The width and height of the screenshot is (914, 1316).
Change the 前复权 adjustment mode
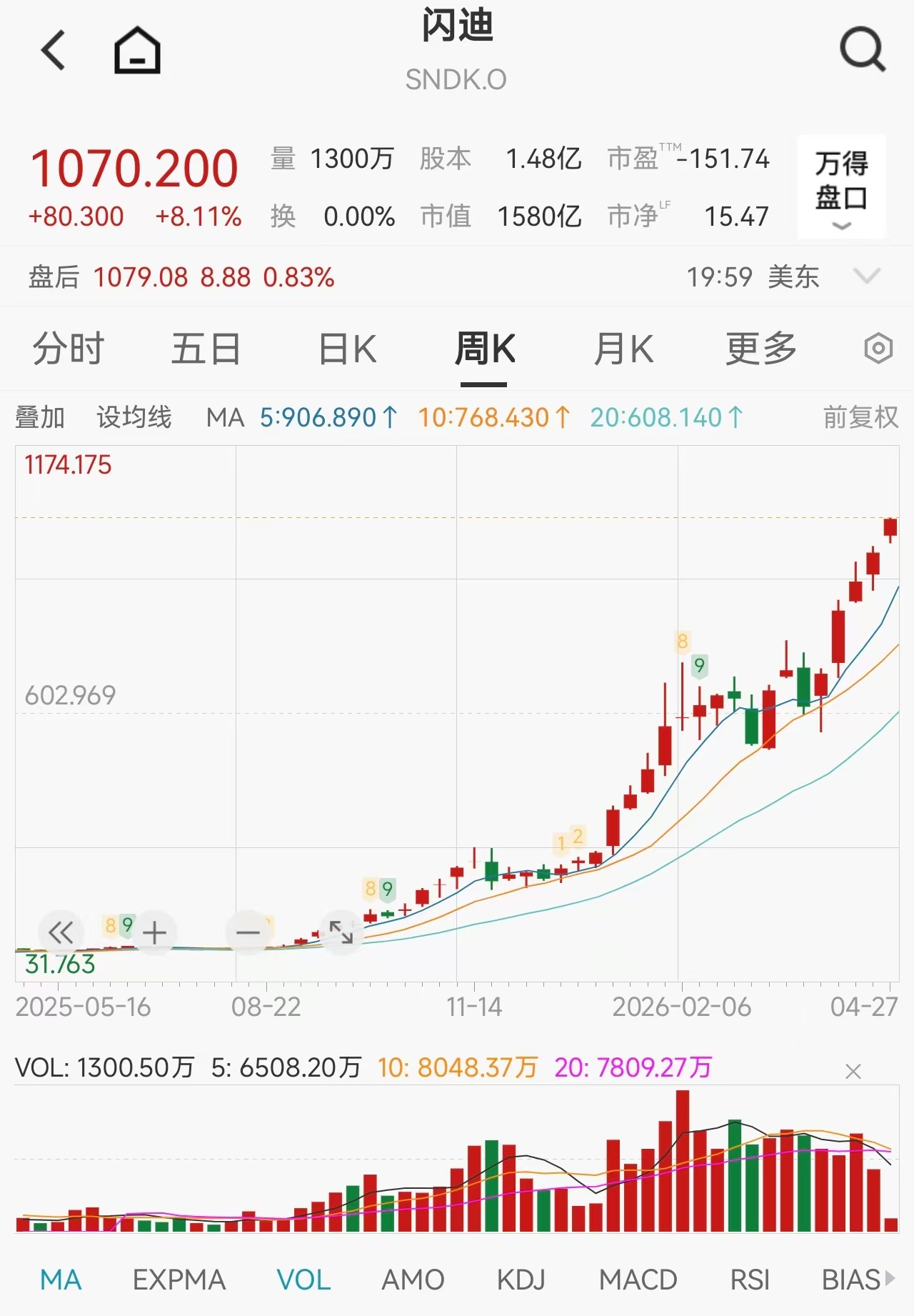860,417
